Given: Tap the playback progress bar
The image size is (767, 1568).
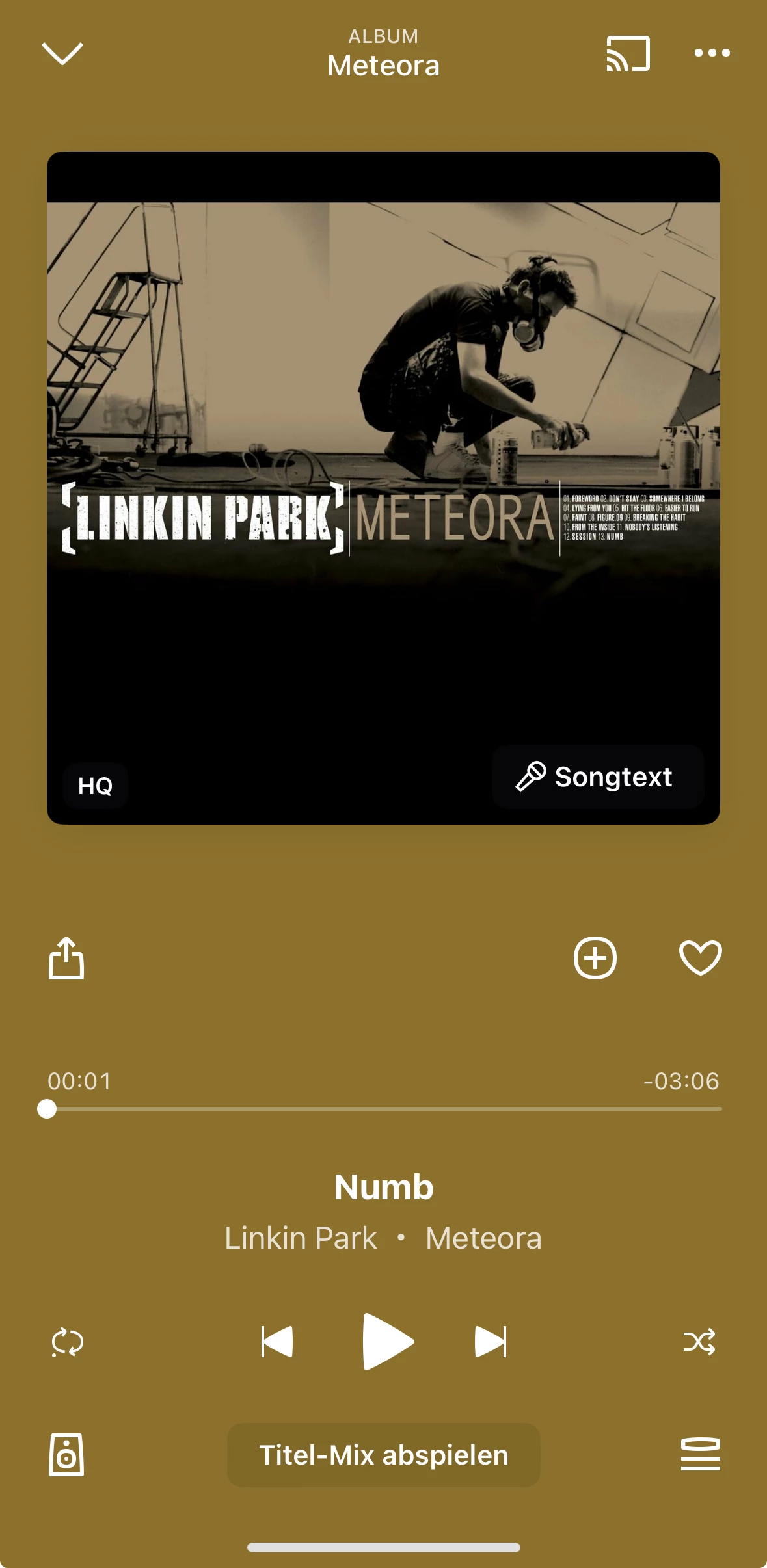Looking at the screenshot, I should [x=384, y=1109].
